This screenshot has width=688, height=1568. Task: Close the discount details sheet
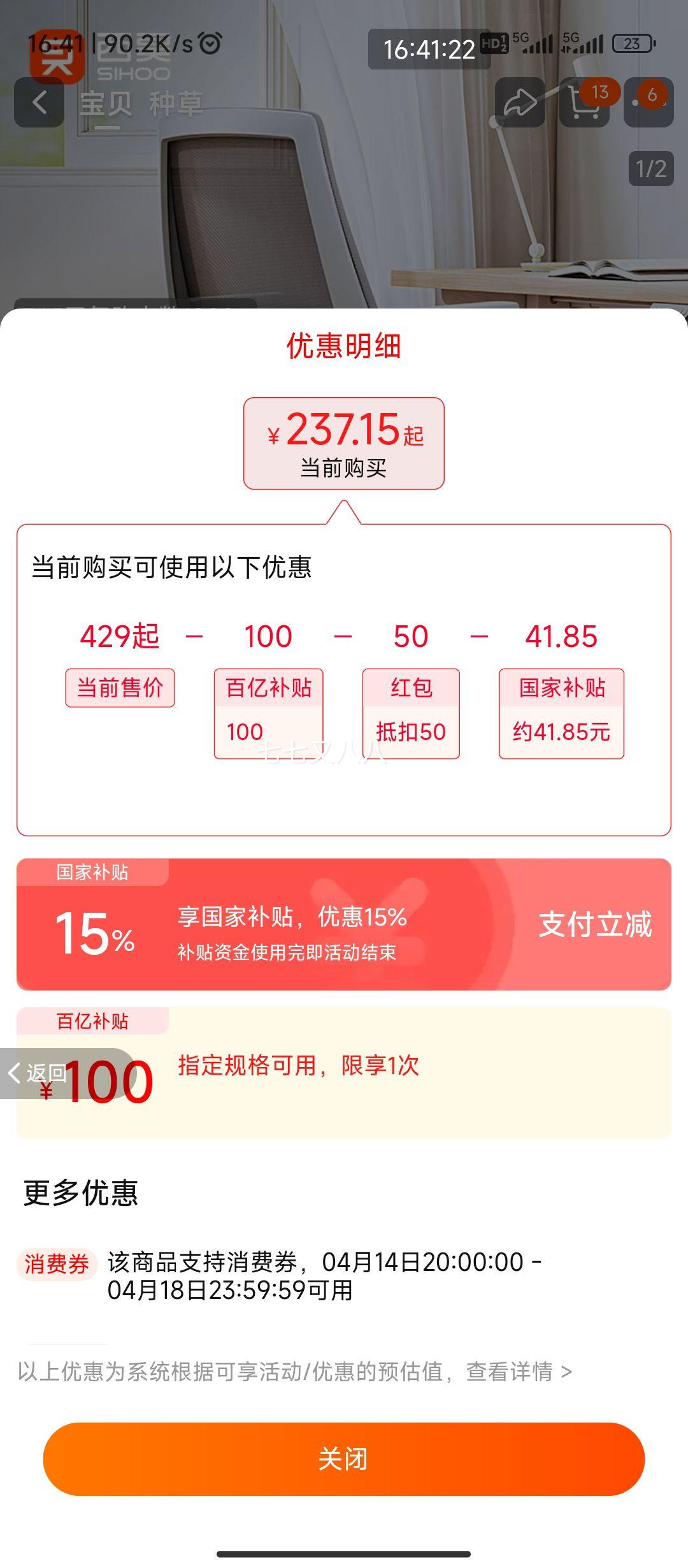pos(343,1458)
